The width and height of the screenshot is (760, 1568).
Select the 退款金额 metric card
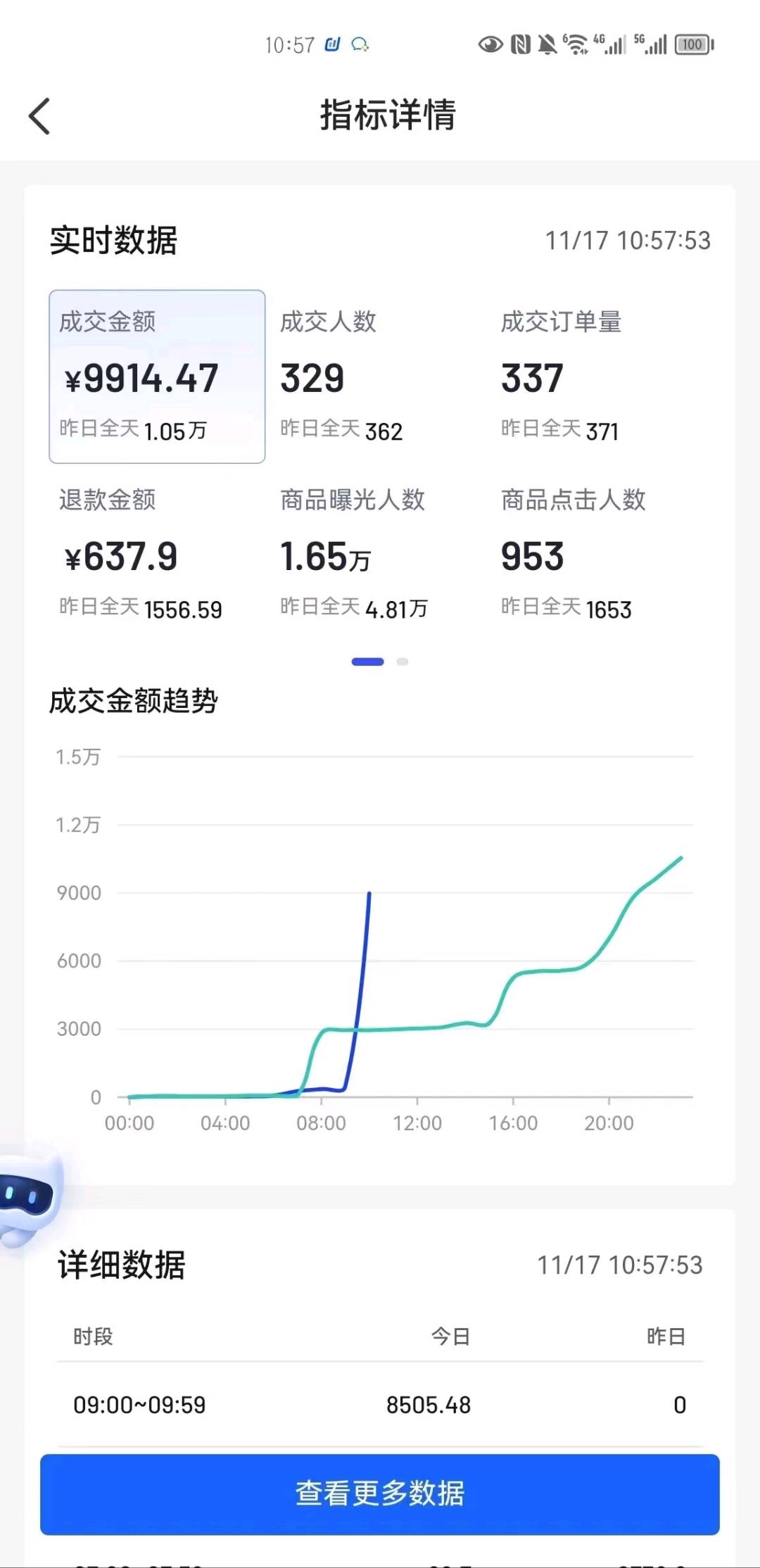(x=157, y=555)
